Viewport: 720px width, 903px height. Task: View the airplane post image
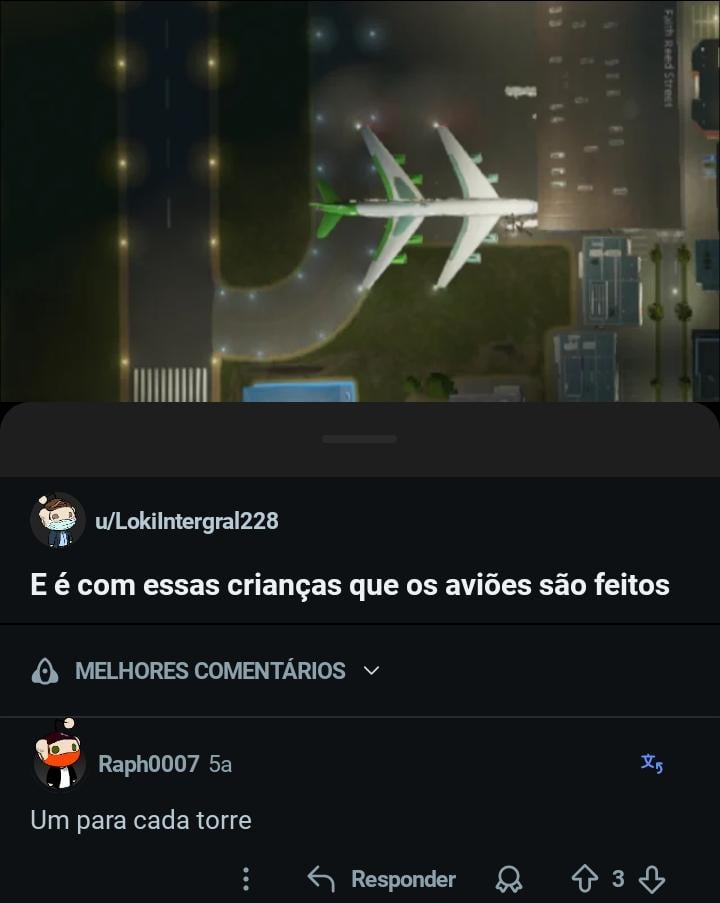[360, 200]
